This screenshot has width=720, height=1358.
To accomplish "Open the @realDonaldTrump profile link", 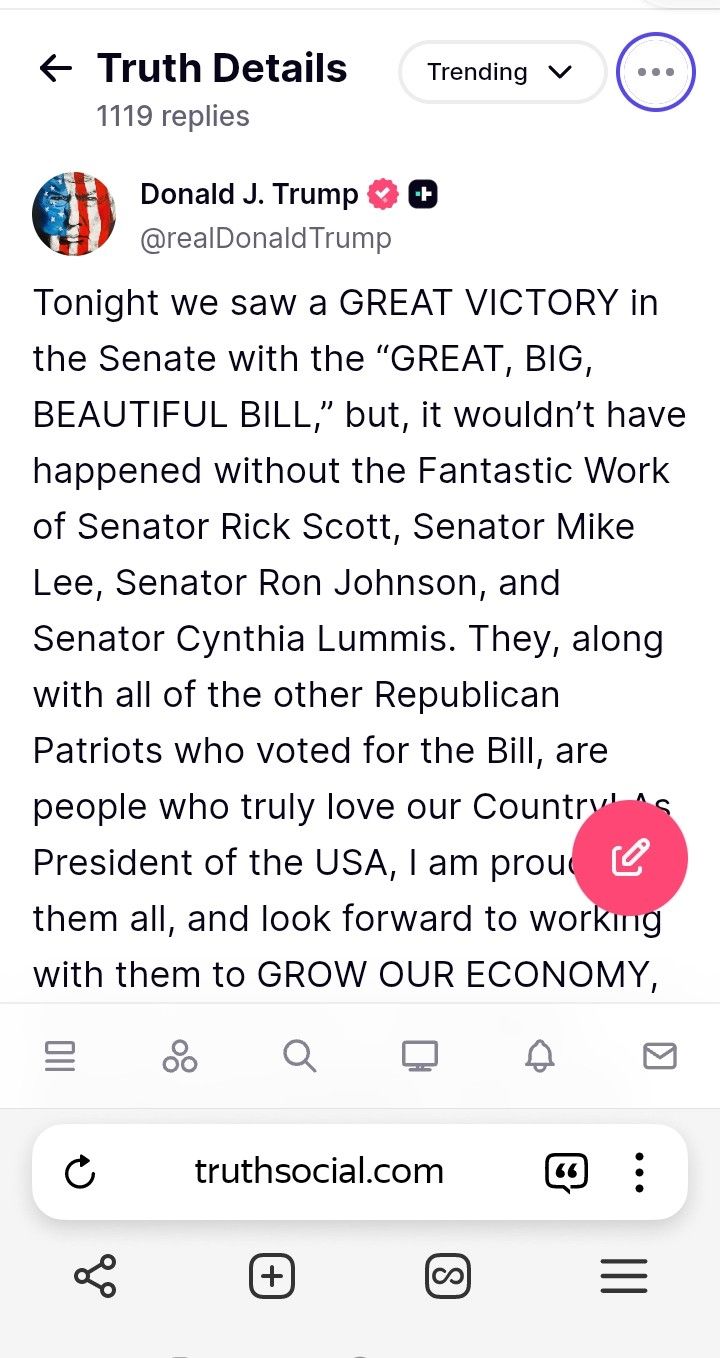I will (266, 239).
